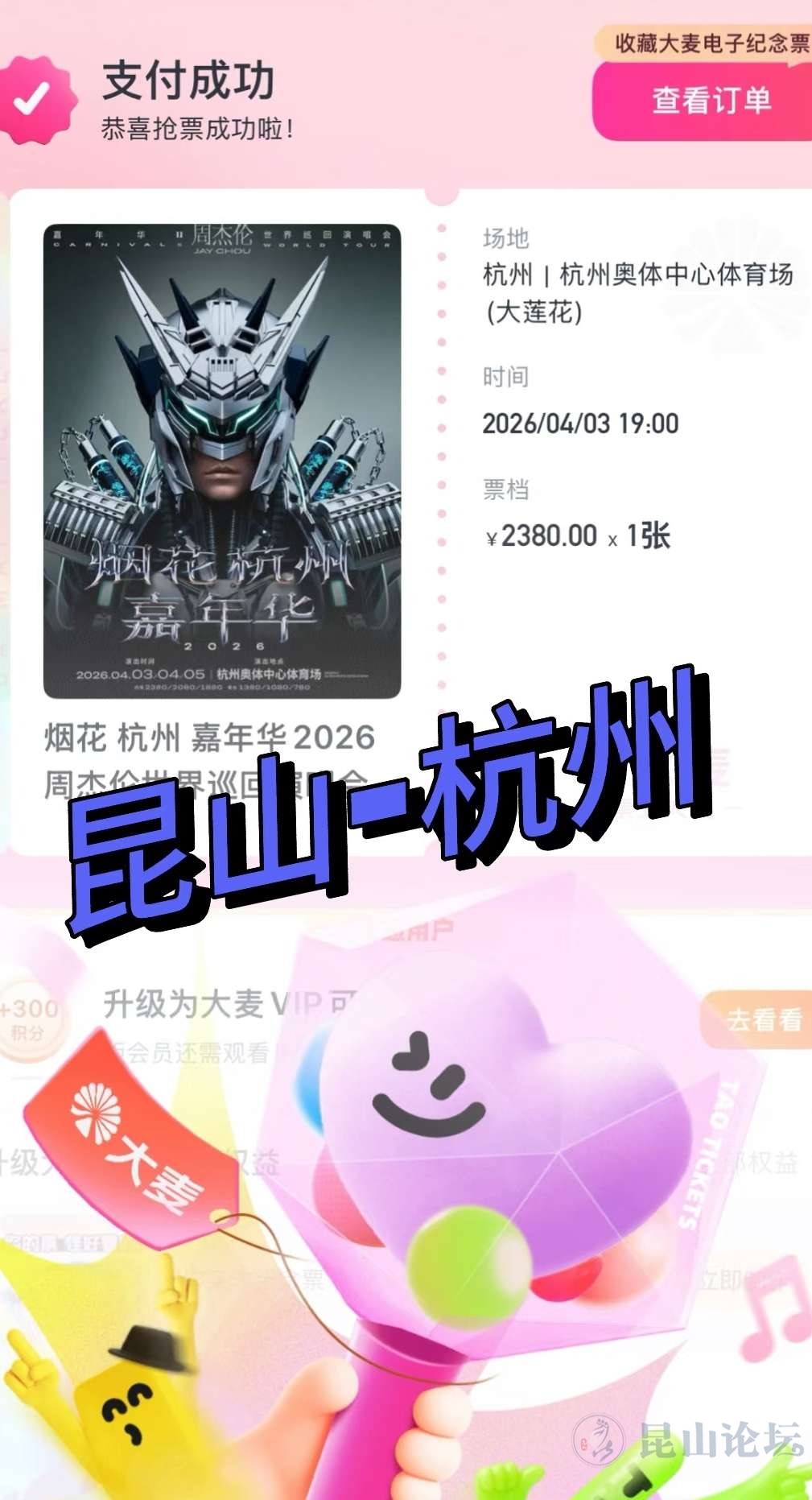Open the 烟花 杭州 嘉年华2026 concert card
Image resolution: width=812 pixels, height=1500 pixels.
(x=222, y=461)
